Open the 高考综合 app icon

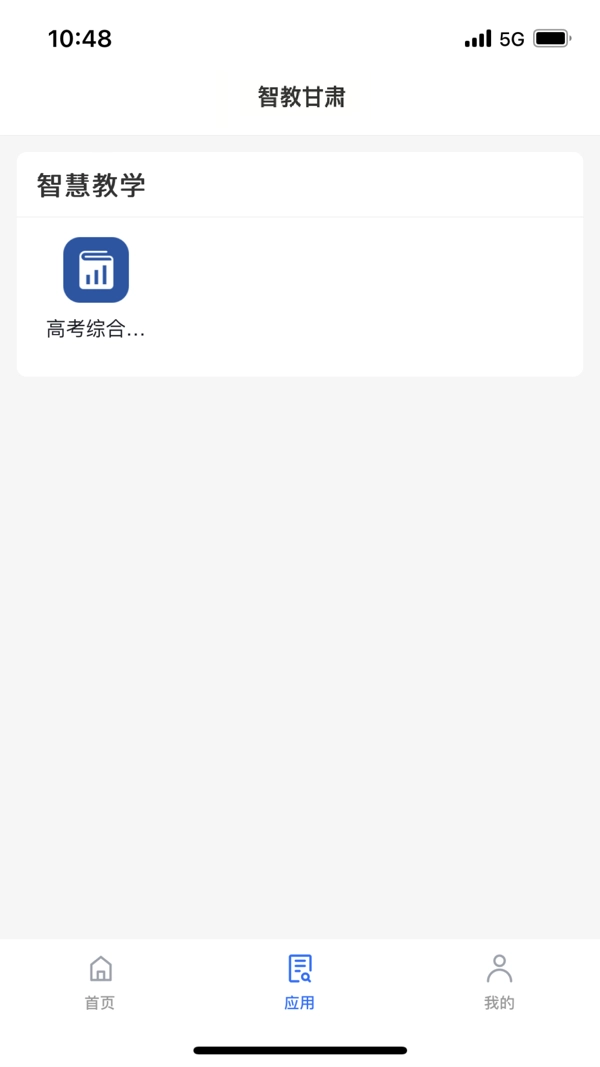(96, 270)
